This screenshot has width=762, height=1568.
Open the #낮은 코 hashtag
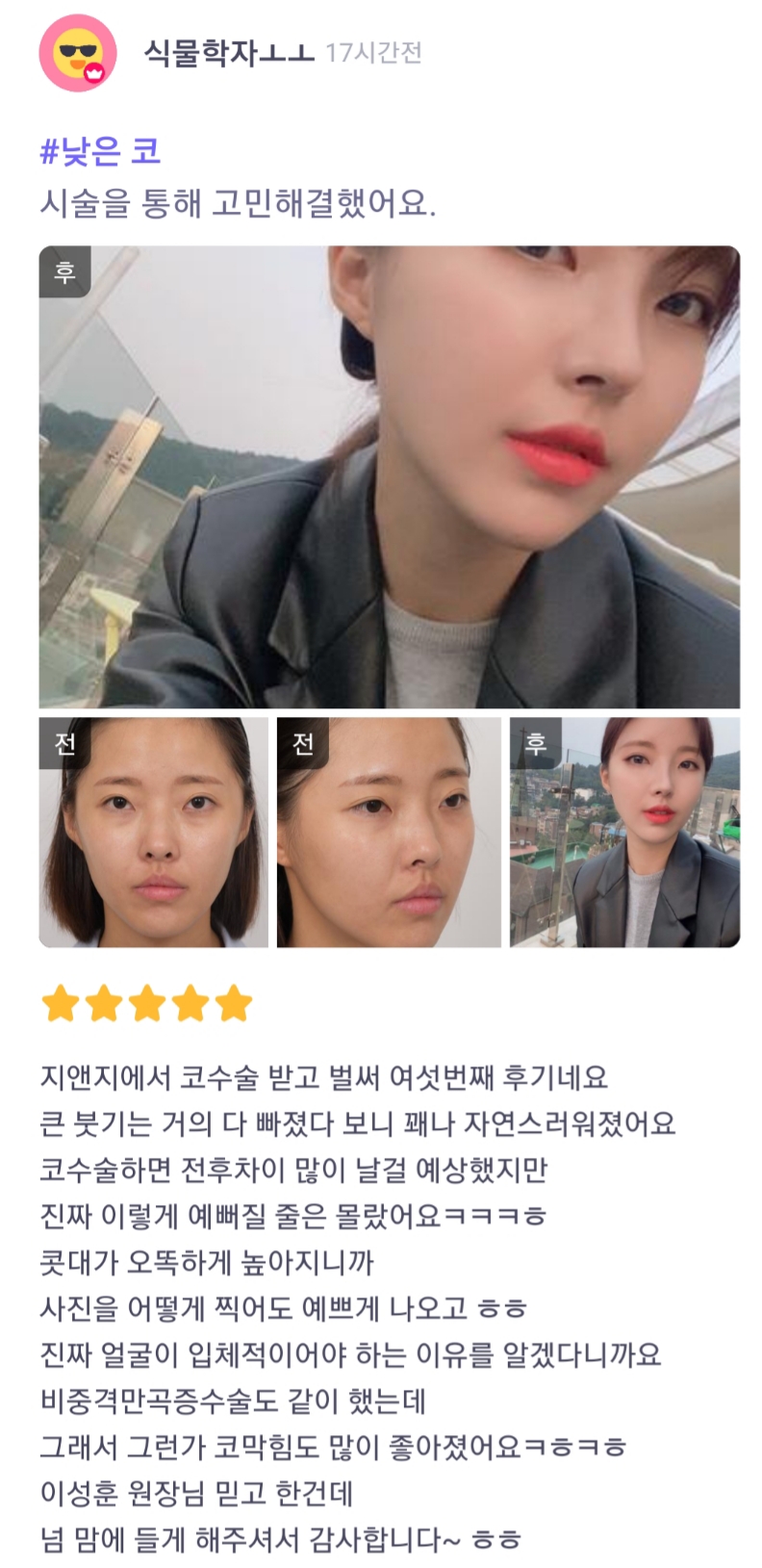coord(100,152)
